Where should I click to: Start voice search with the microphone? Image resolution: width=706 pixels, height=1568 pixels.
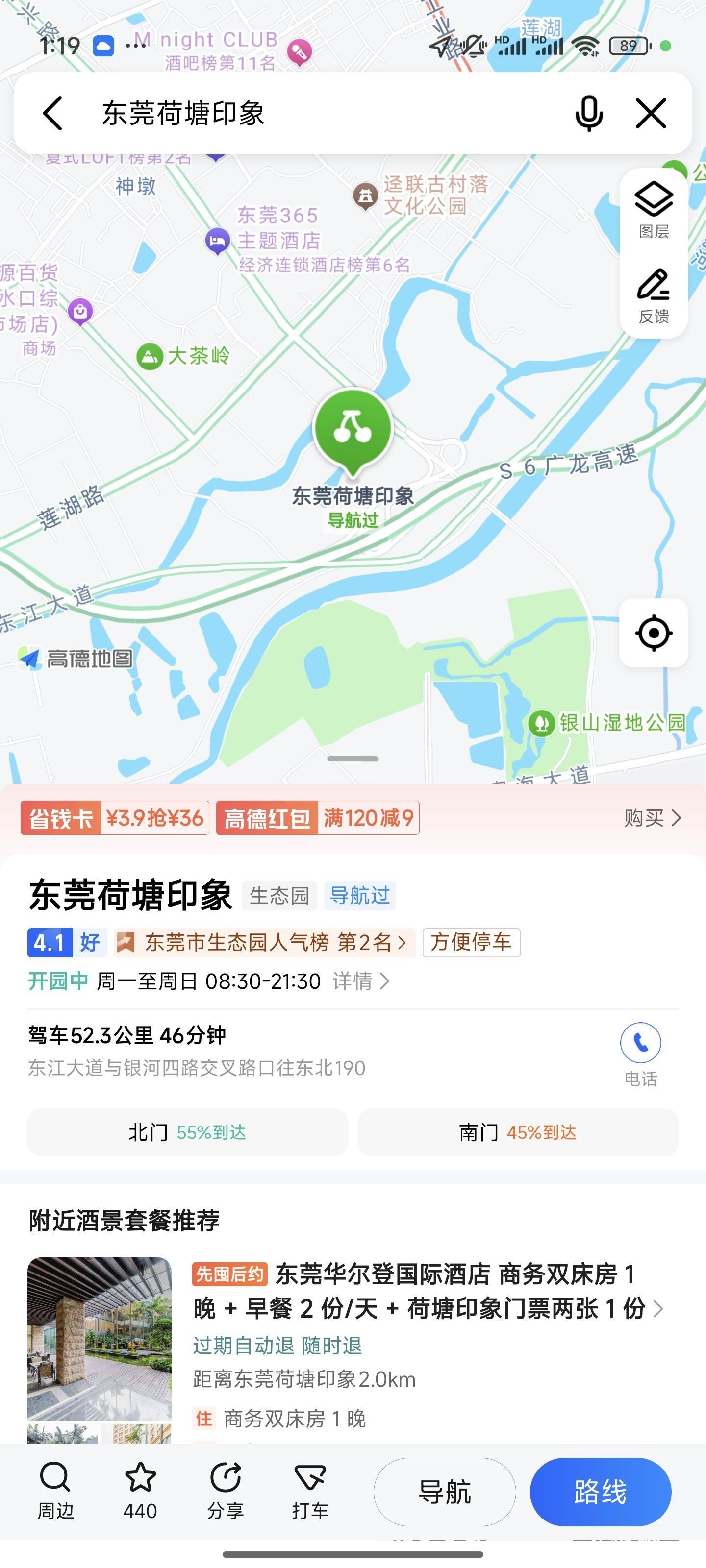(x=588, y=113)
